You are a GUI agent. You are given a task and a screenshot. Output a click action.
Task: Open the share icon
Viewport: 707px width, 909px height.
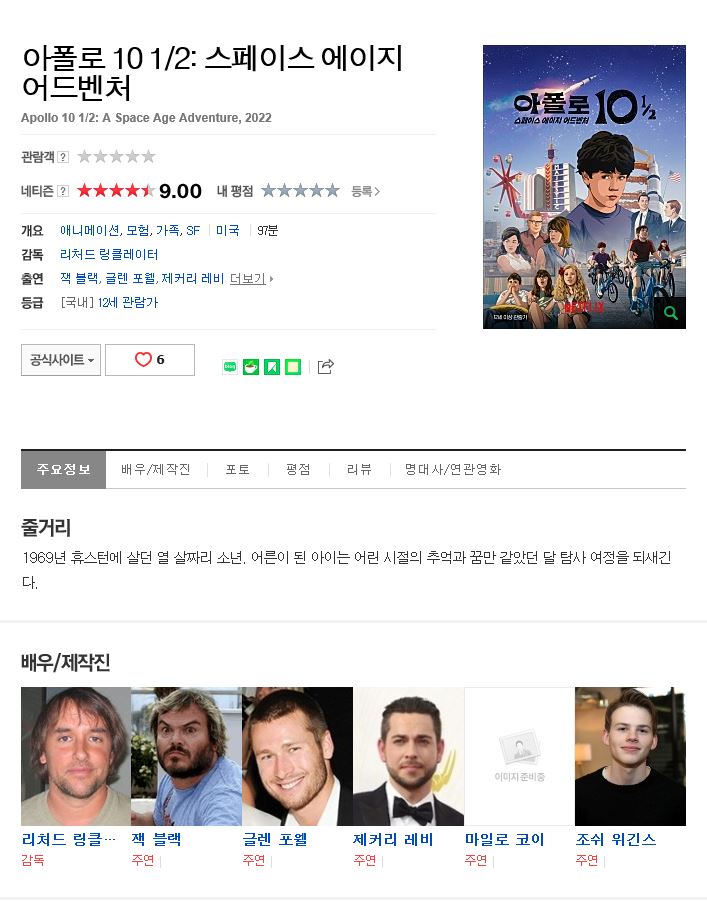325,367
